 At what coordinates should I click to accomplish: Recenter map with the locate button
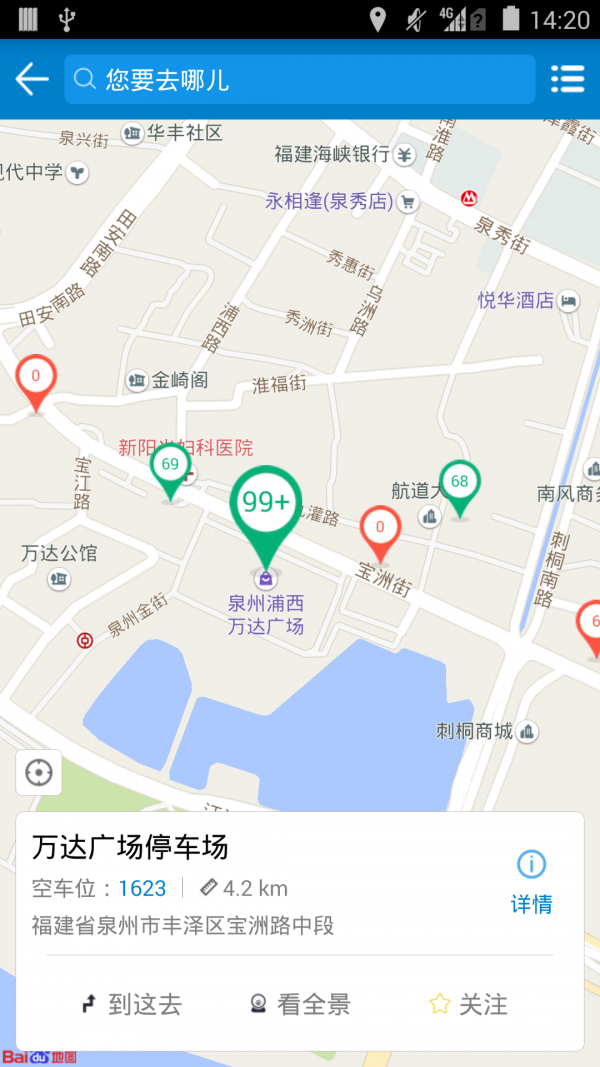[39, 773]
